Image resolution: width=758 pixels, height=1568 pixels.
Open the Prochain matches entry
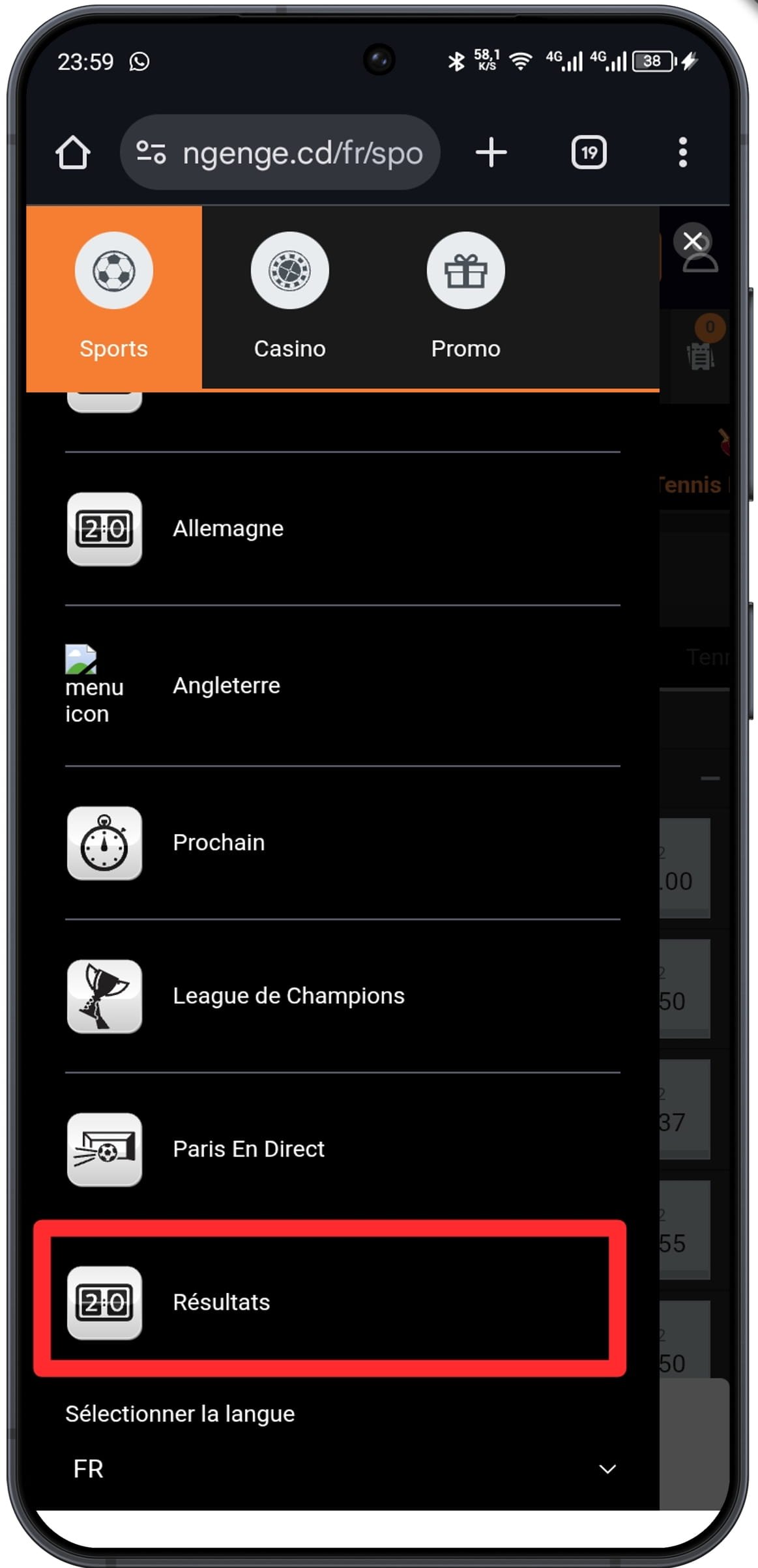(218, 843)
